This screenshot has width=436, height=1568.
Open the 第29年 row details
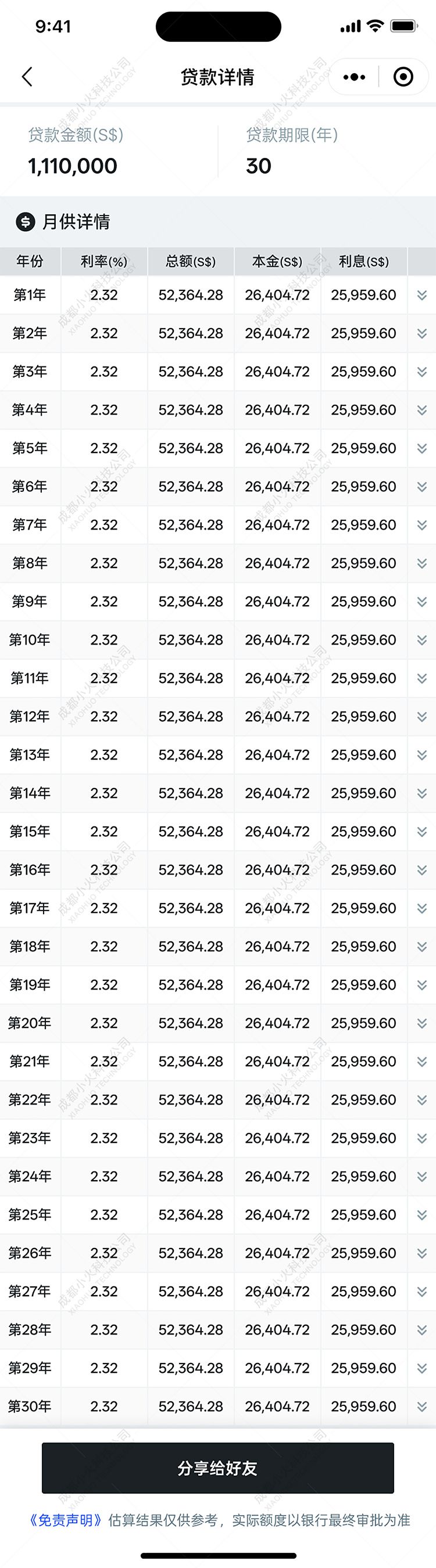421,1369
